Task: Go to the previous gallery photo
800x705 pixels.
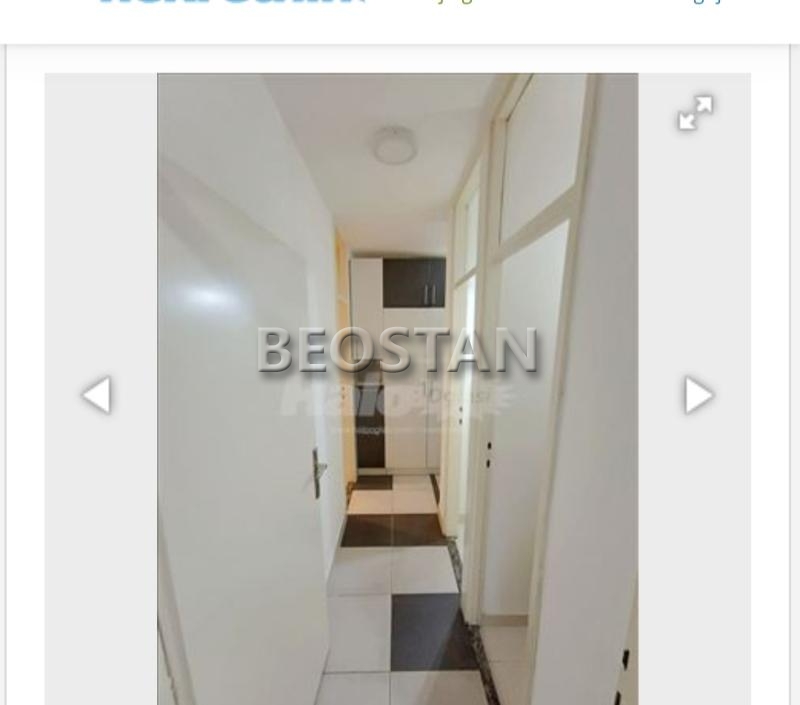Action: coord(96,395)
